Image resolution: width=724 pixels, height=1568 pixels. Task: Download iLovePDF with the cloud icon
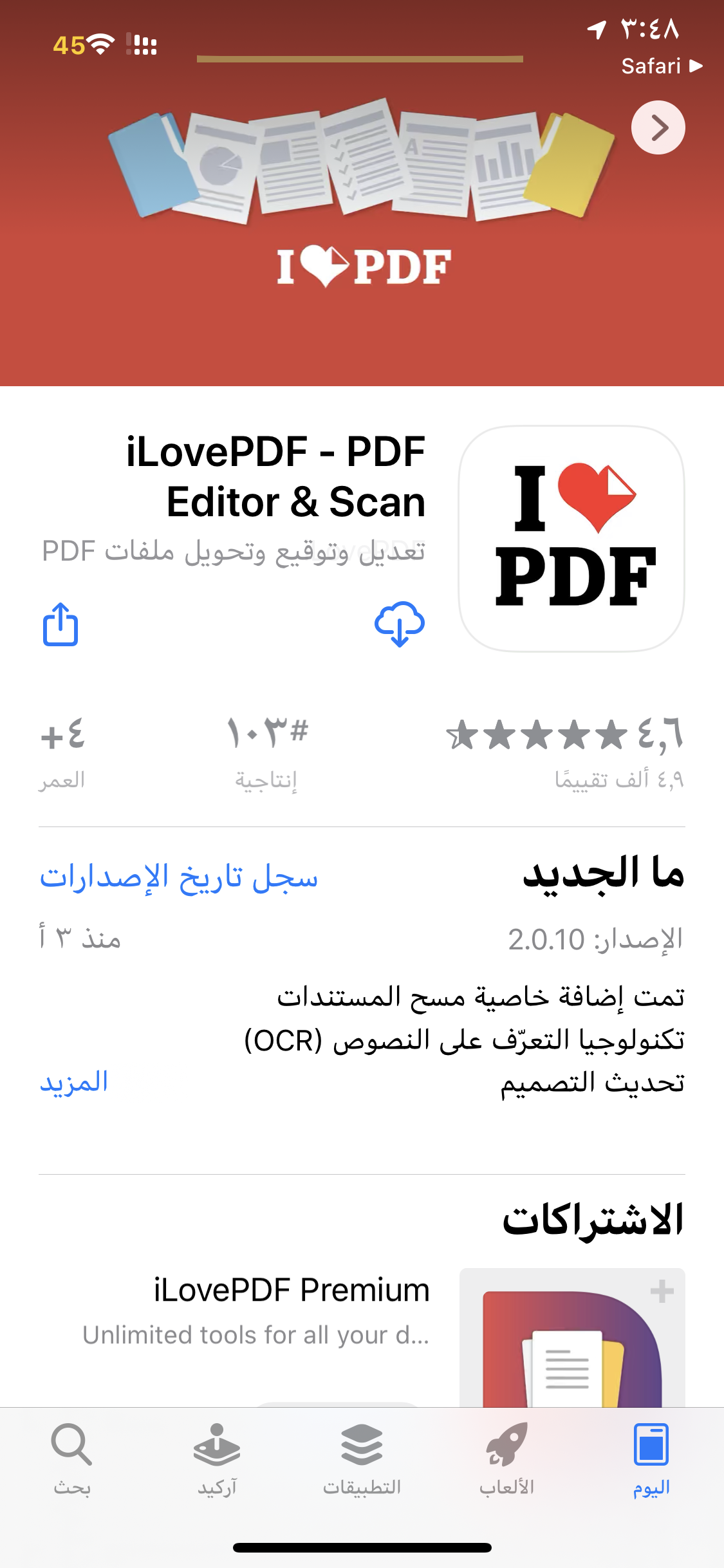pos(399,624)
